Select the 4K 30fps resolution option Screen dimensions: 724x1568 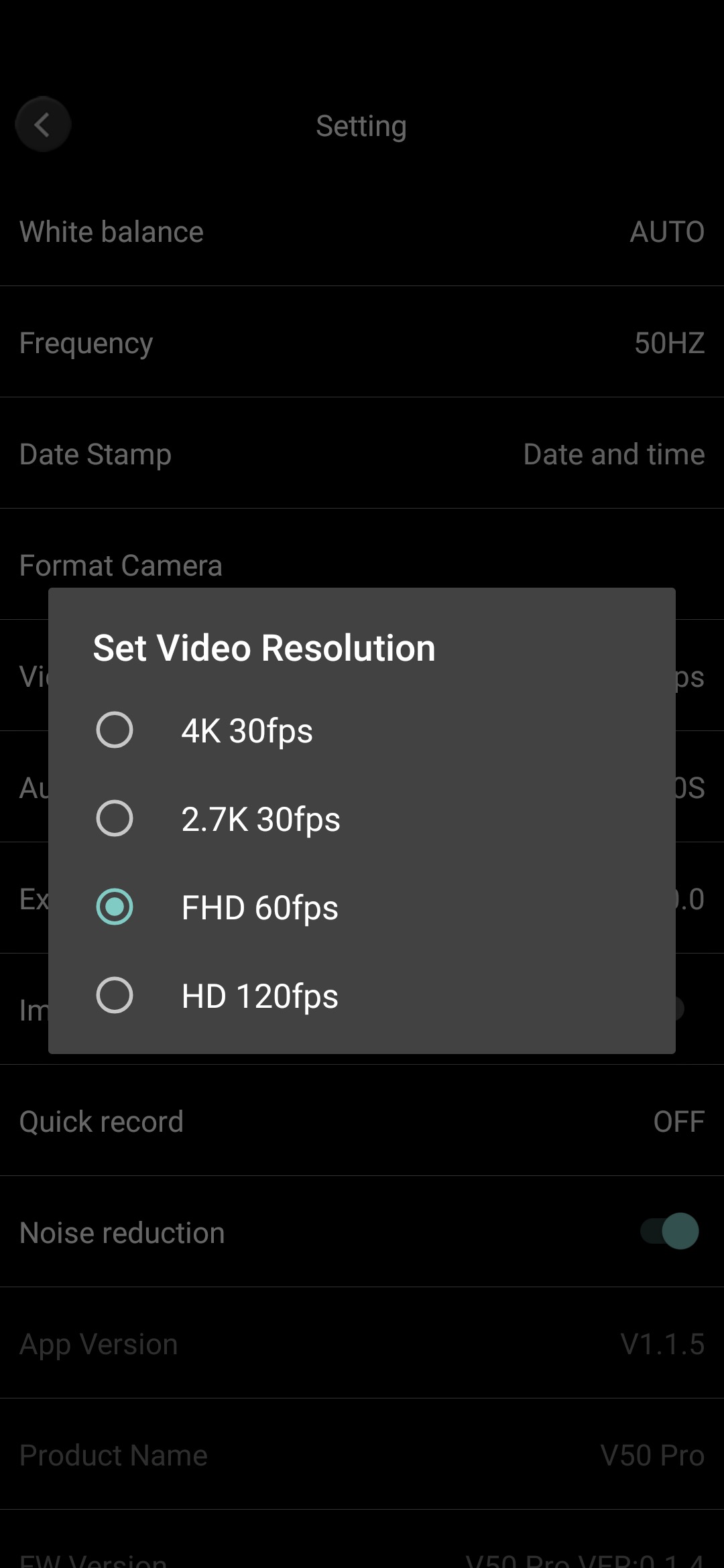115,730
